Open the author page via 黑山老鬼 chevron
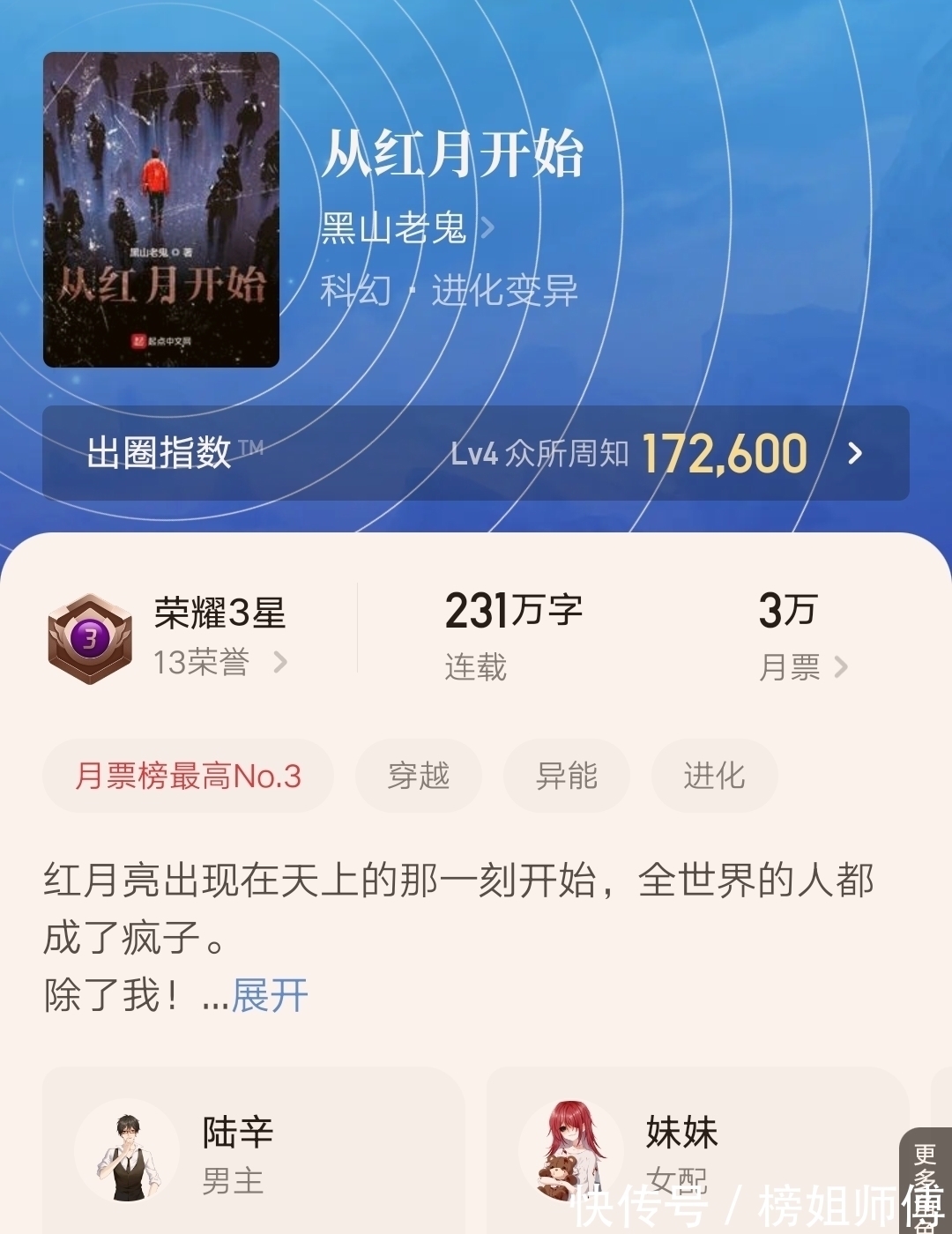Viewport: 952px width, 1234px height. pos(488,226)
